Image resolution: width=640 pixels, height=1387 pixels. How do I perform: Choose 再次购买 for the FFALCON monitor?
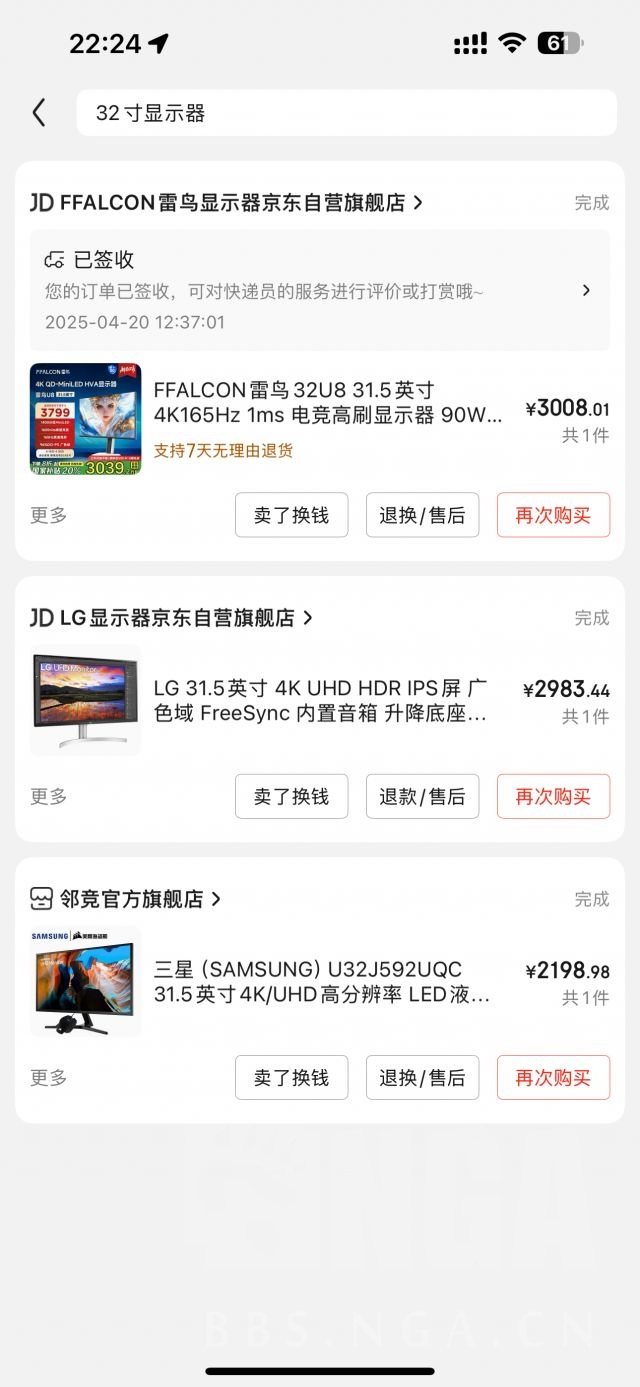click(553, 516)
